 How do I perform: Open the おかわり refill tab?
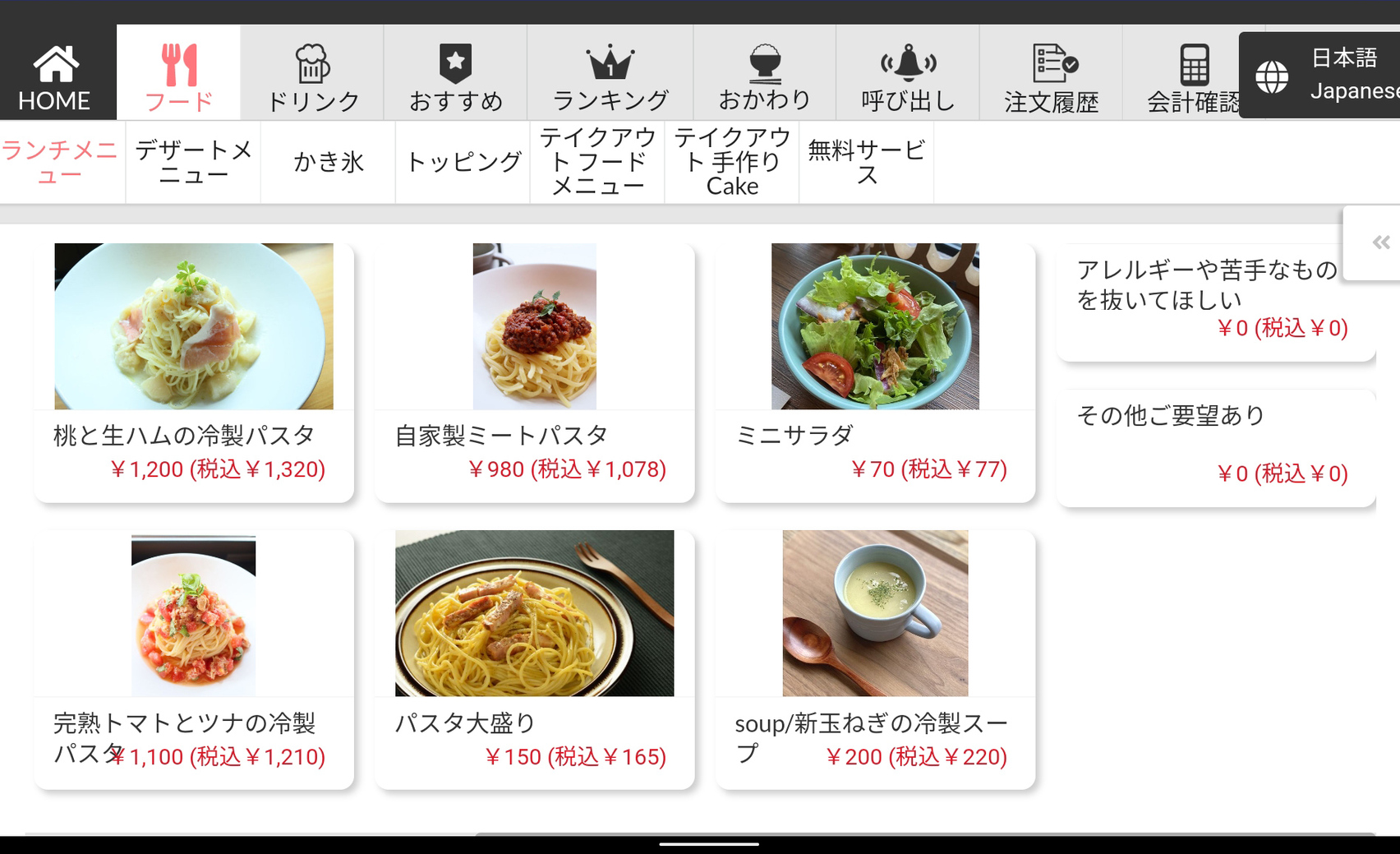(764, 76)
